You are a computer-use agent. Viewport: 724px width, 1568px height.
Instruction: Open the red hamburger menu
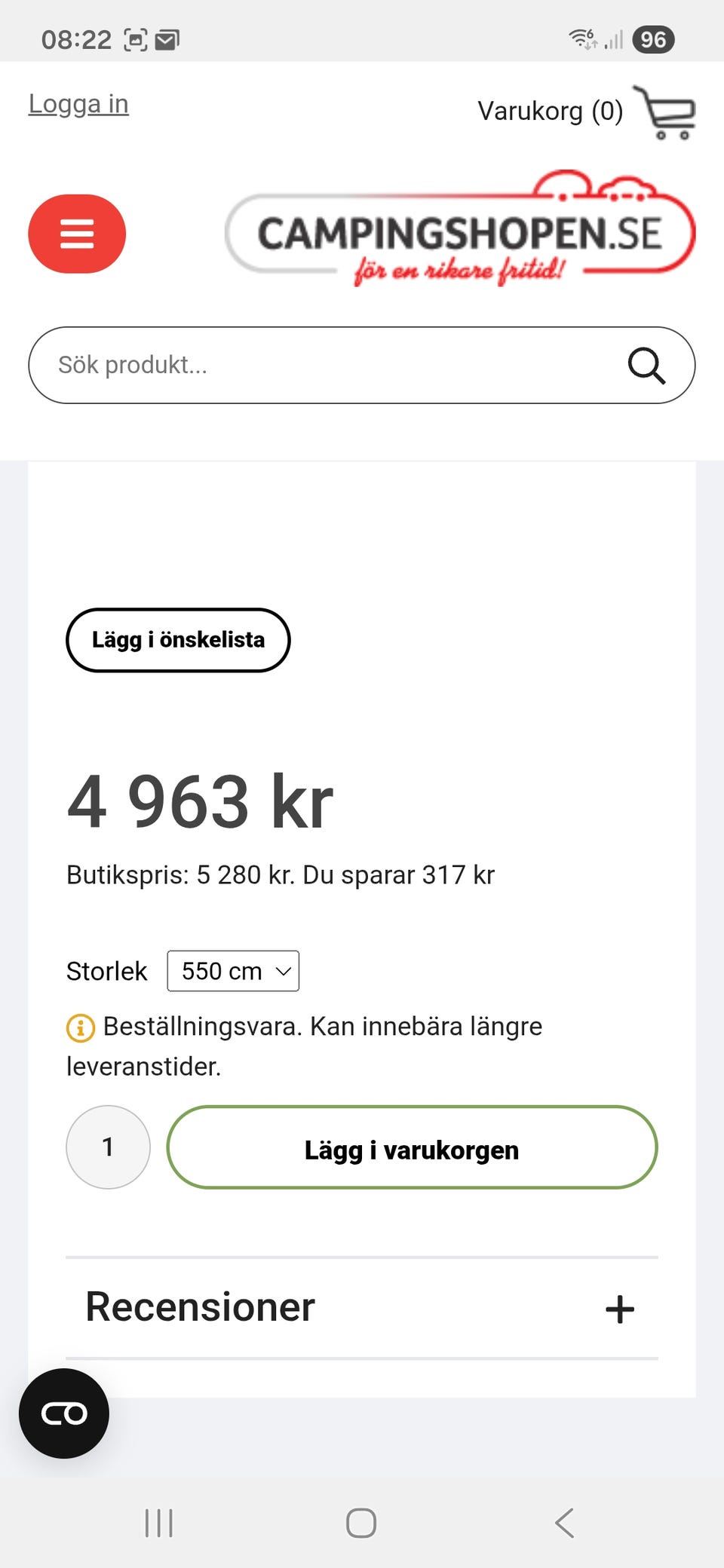(x=77, y=234)
